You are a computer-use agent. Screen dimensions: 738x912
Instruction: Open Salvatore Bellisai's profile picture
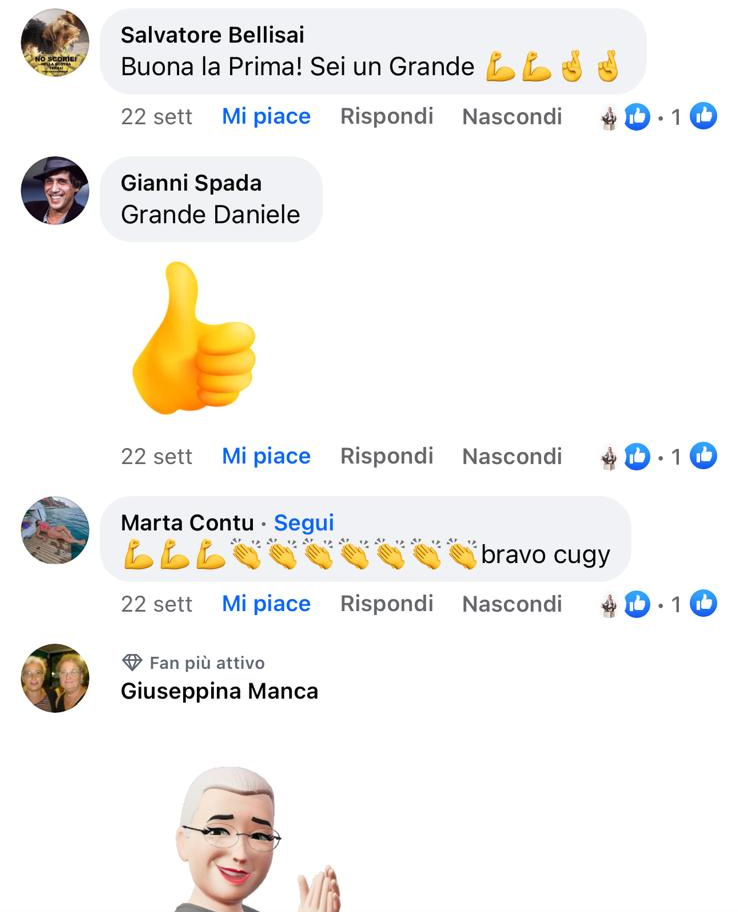pyautogui.click(x=55, y=44)
